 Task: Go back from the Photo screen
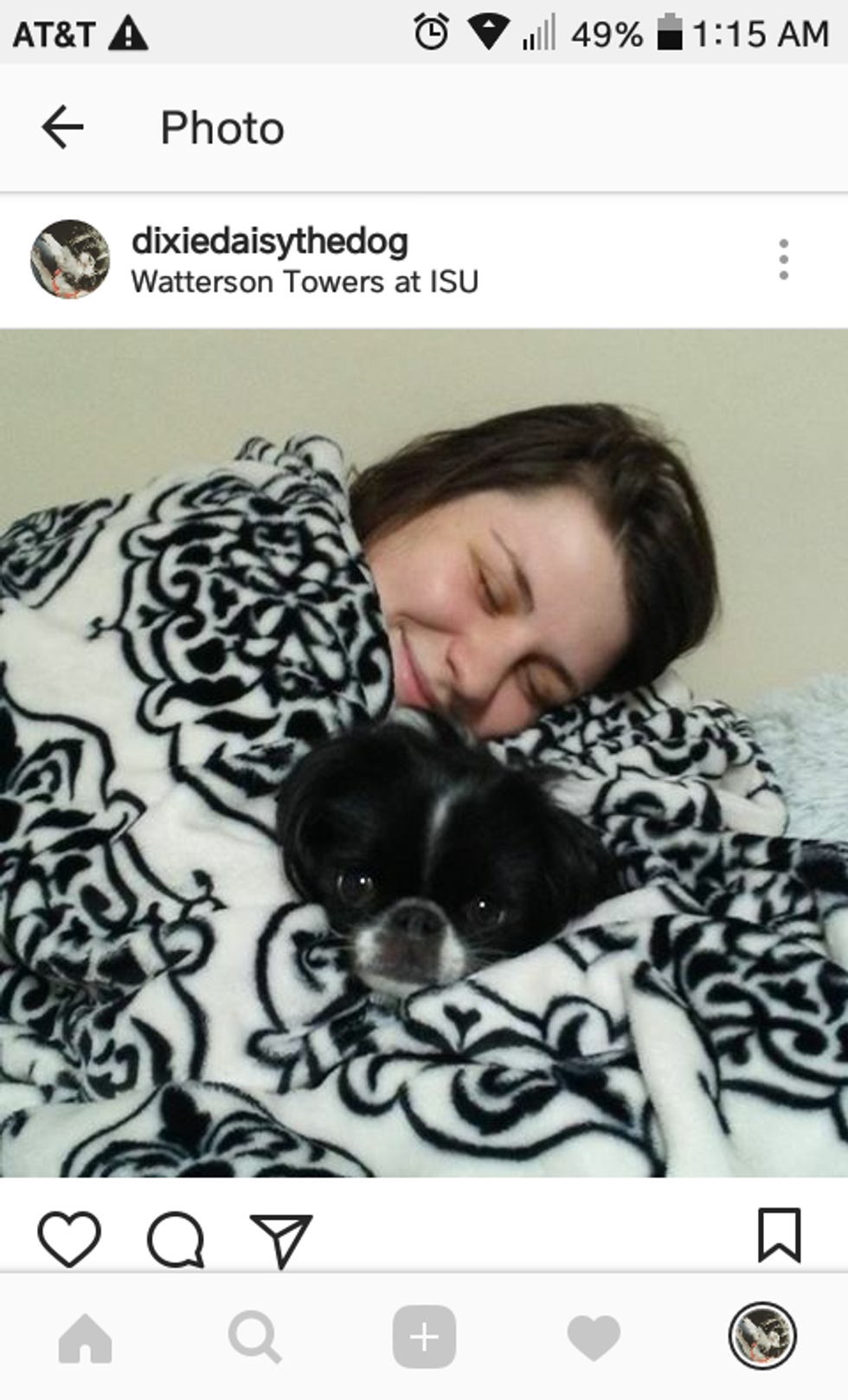pos(62,127)
